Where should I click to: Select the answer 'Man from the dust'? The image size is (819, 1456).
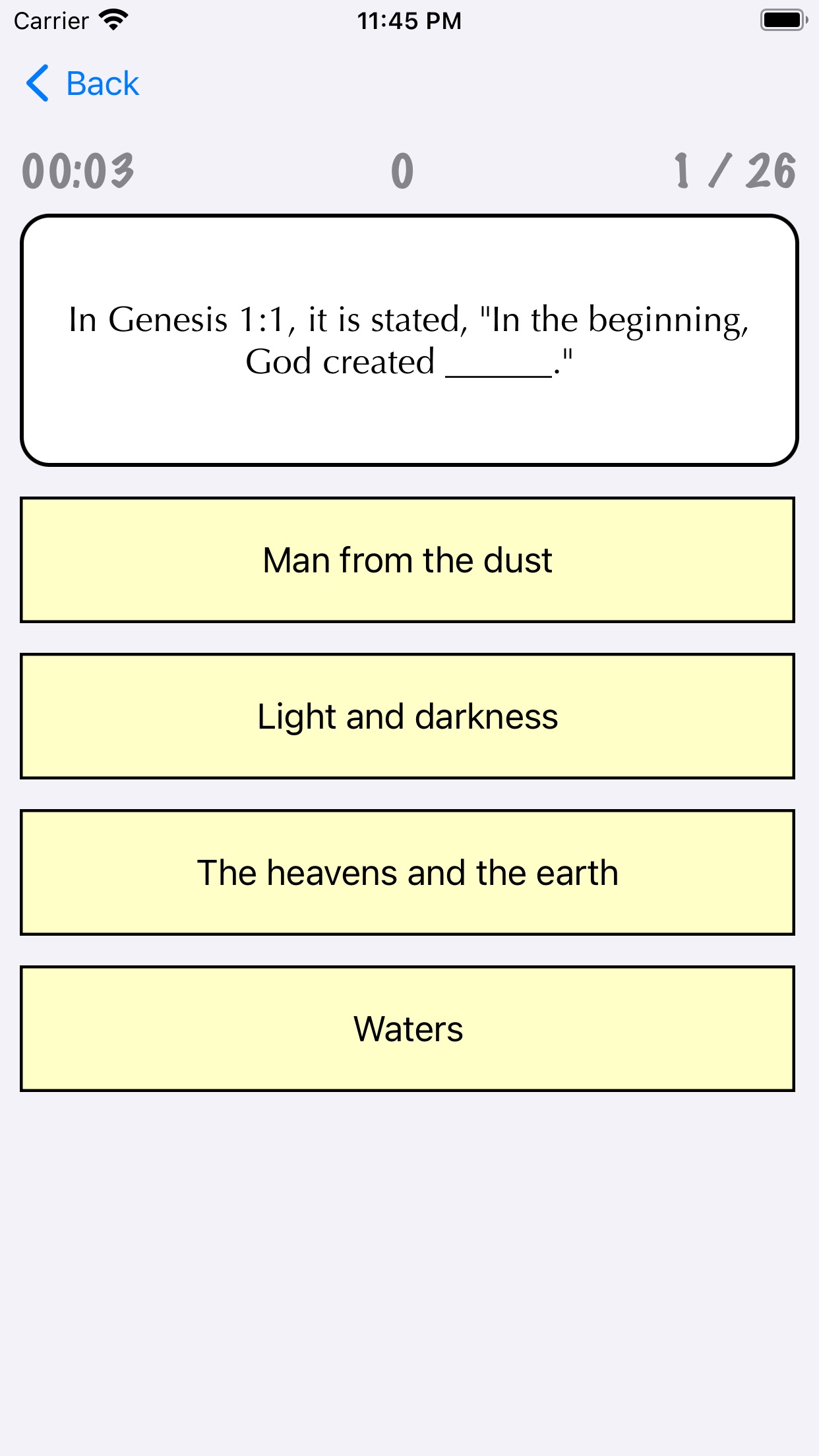coord(408,560)
